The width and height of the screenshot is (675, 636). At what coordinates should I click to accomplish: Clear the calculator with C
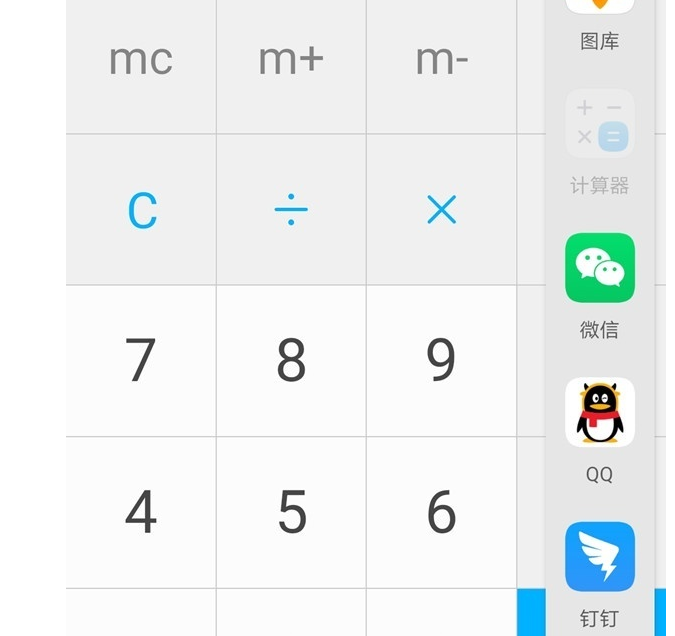point(141,210)
